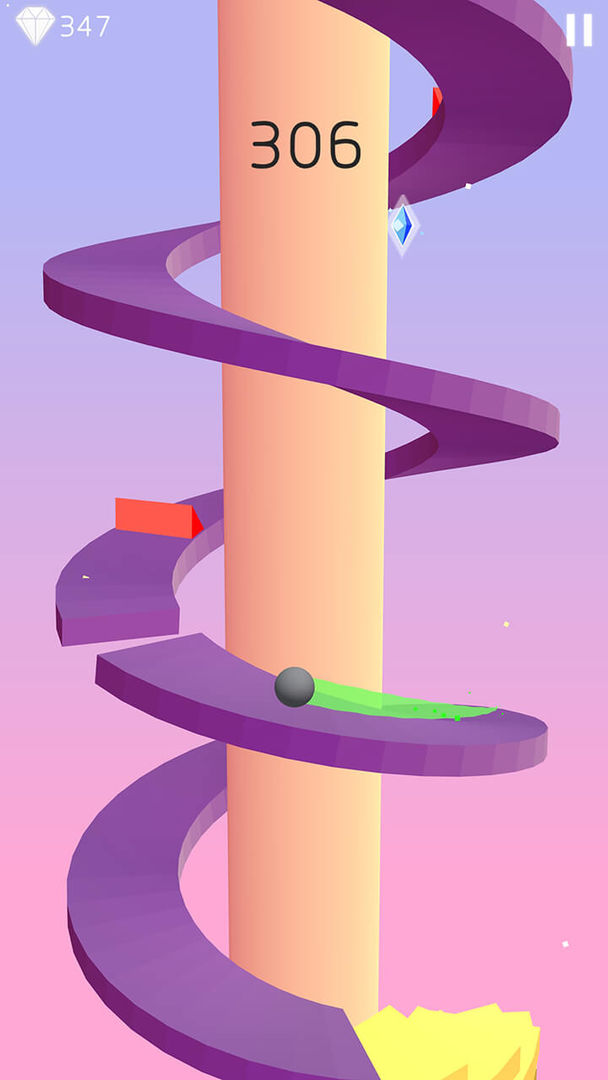Viewport: 608px width, 1080px height.
Task: Pause the game
Action: pyautogui.click(x=579, y=30)
